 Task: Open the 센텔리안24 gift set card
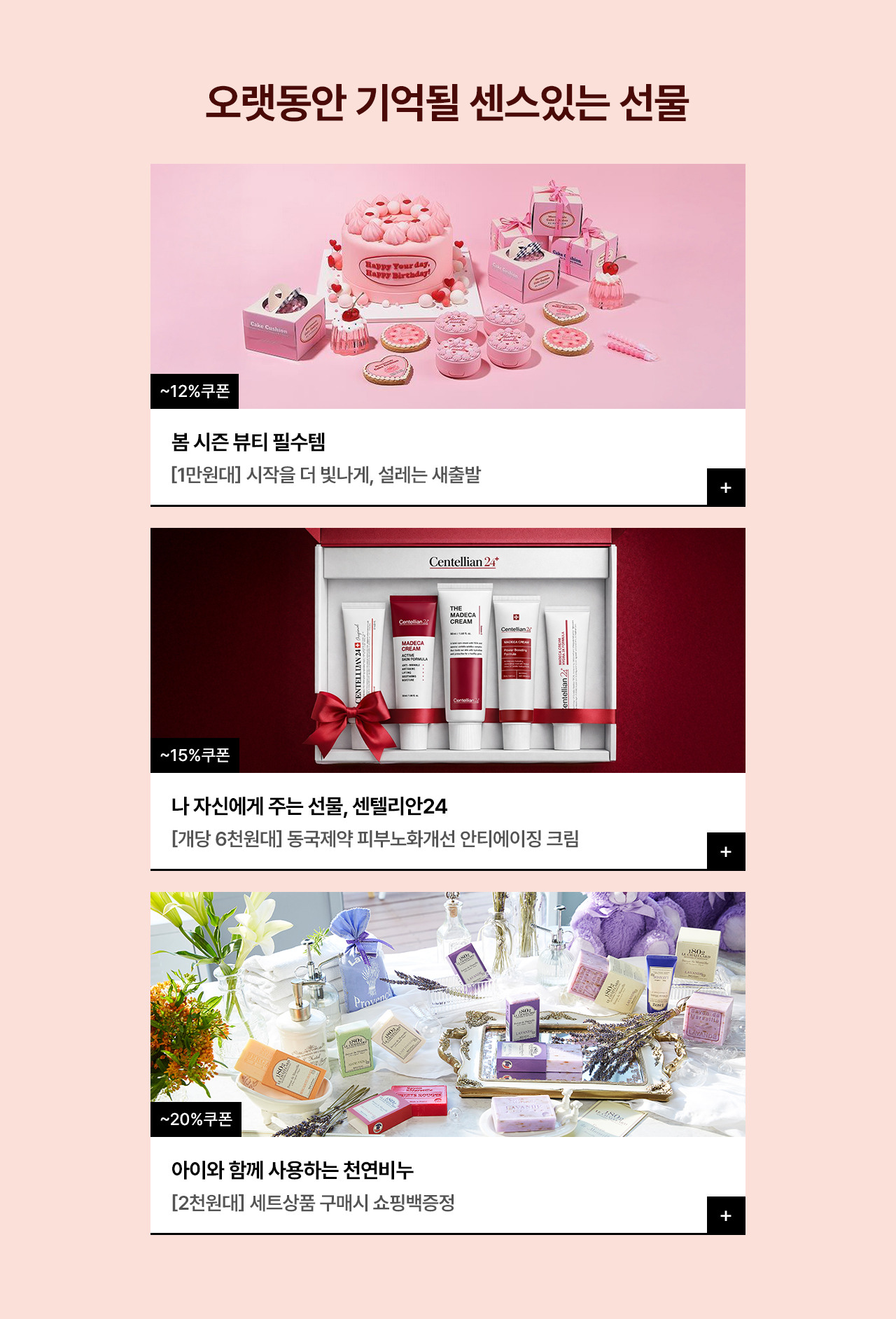point(448,651)
